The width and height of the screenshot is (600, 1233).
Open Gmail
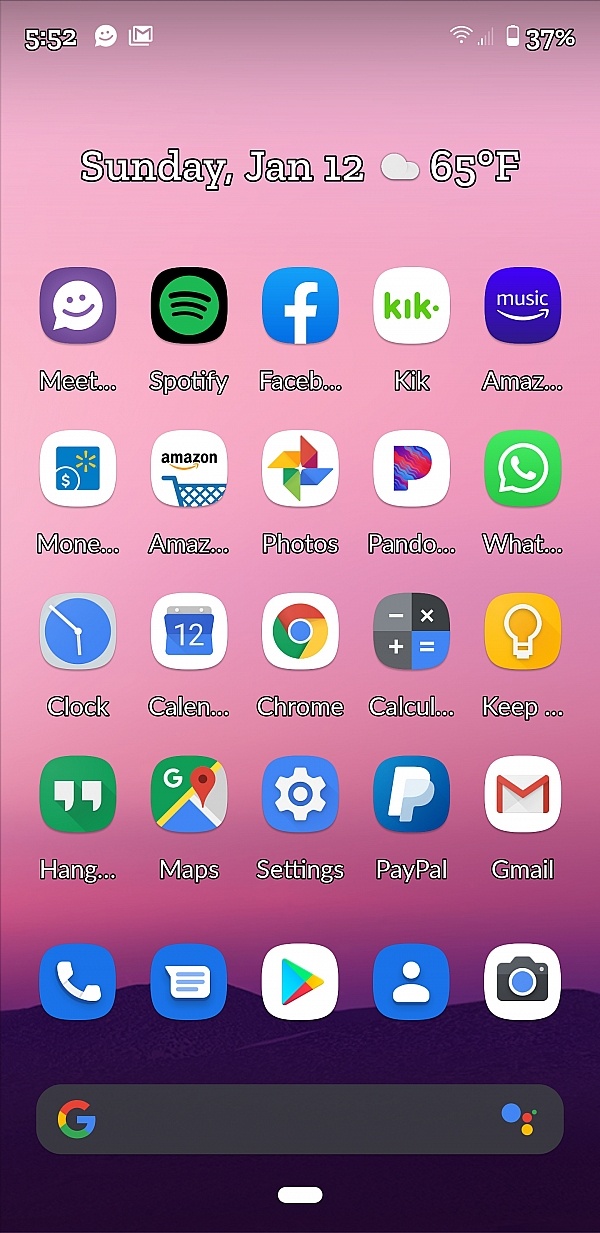click(522, 795)
